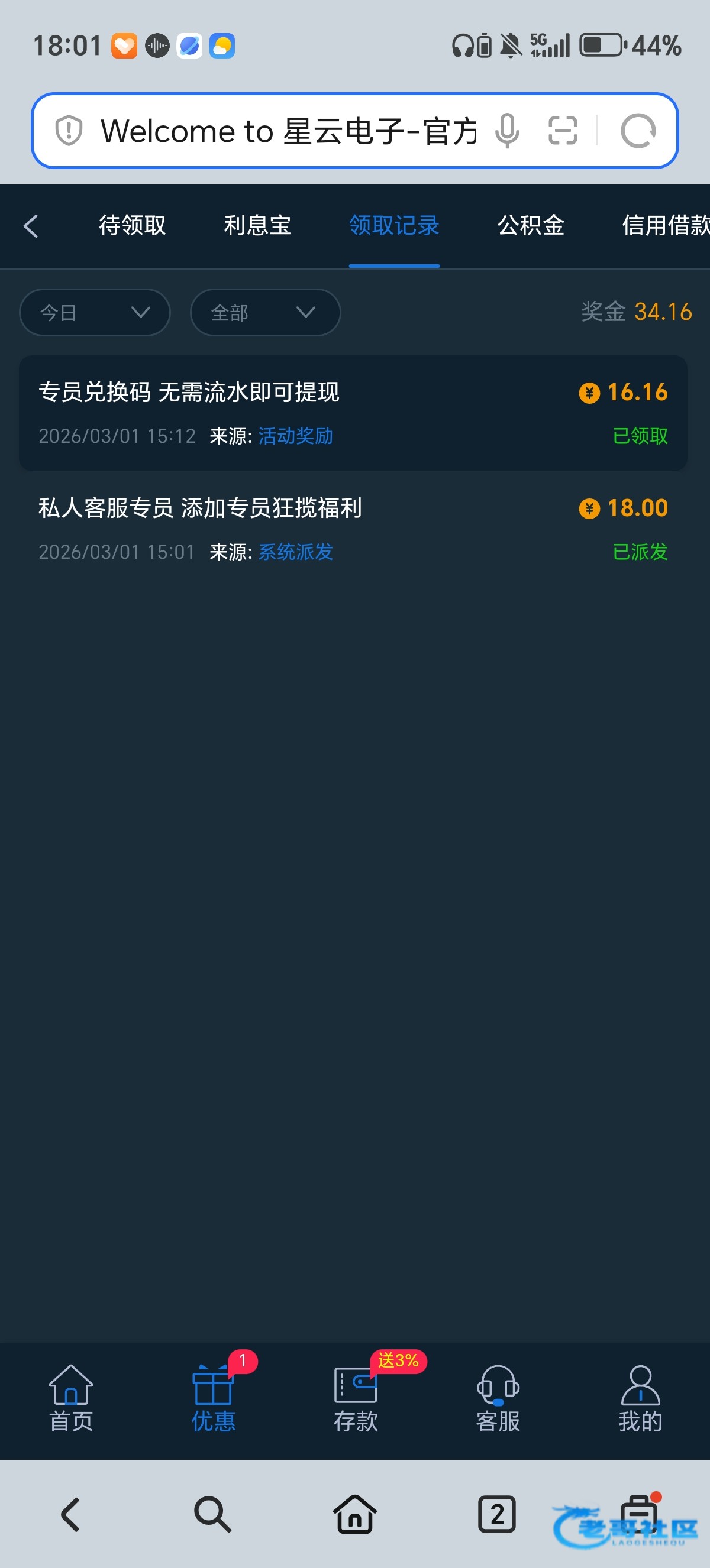Open the browser tabs switcher showing 2
Screen dimensions: 710x1568
pos(497,1515)
